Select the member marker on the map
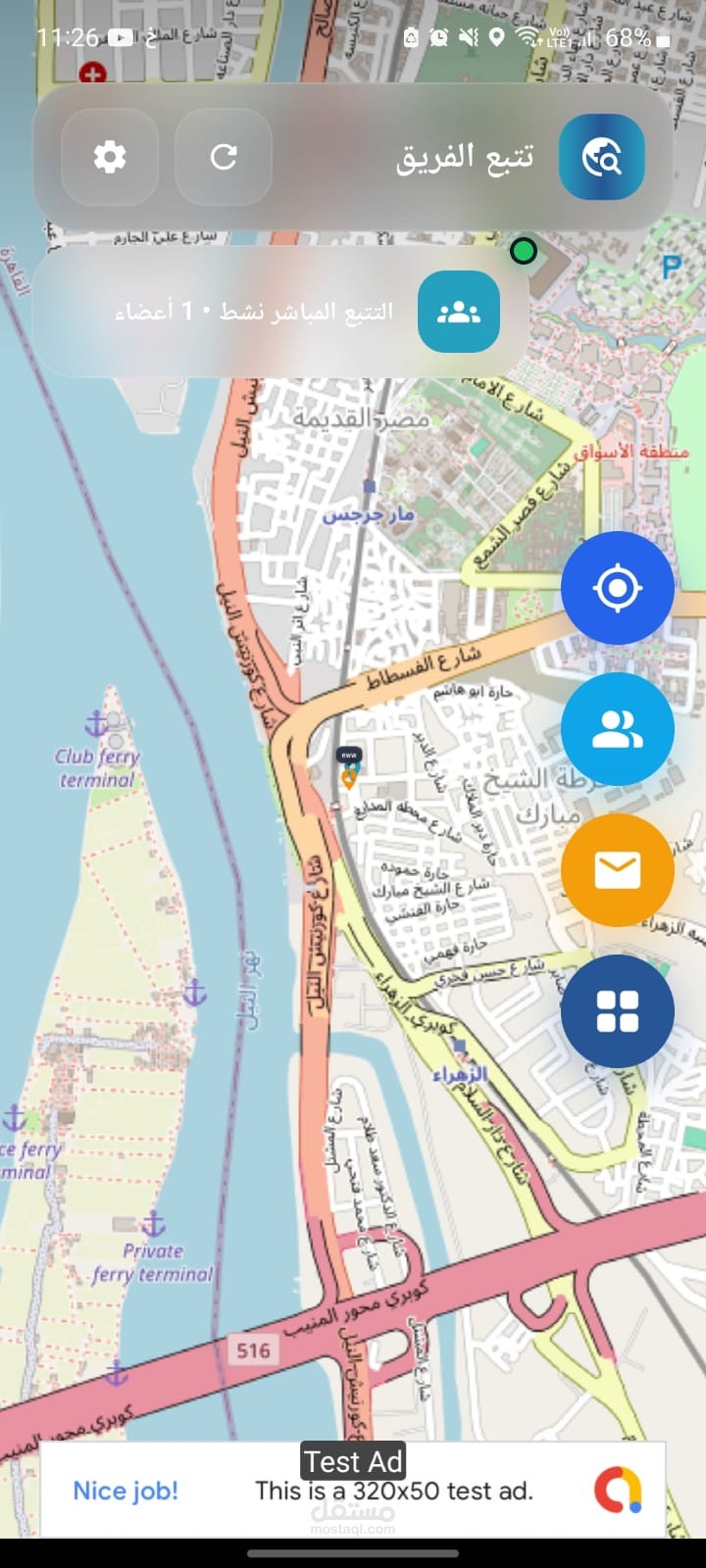The image size is (706, 1568). pyautogui.click(x=348, y=769)
